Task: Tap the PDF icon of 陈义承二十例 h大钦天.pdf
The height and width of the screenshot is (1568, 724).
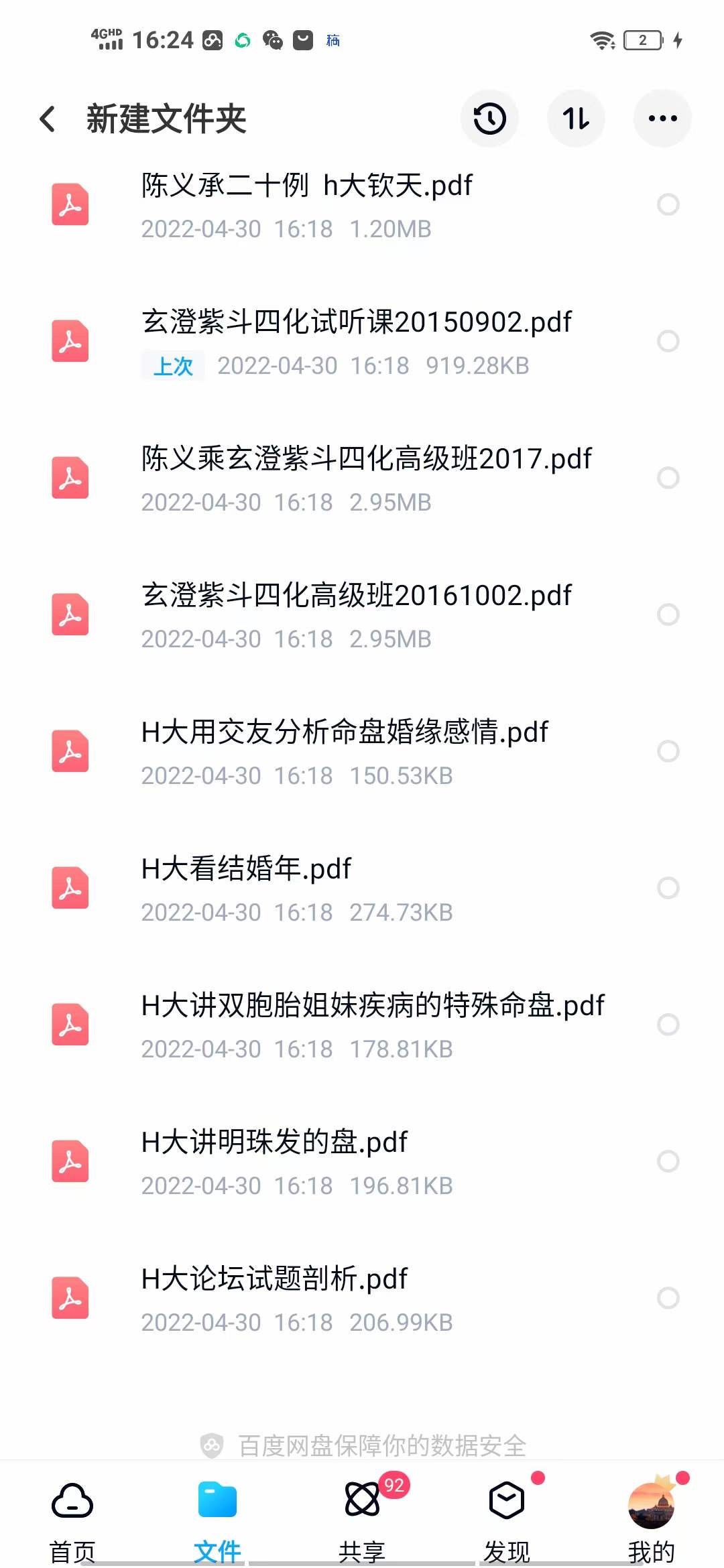Action: pos(70,205)
